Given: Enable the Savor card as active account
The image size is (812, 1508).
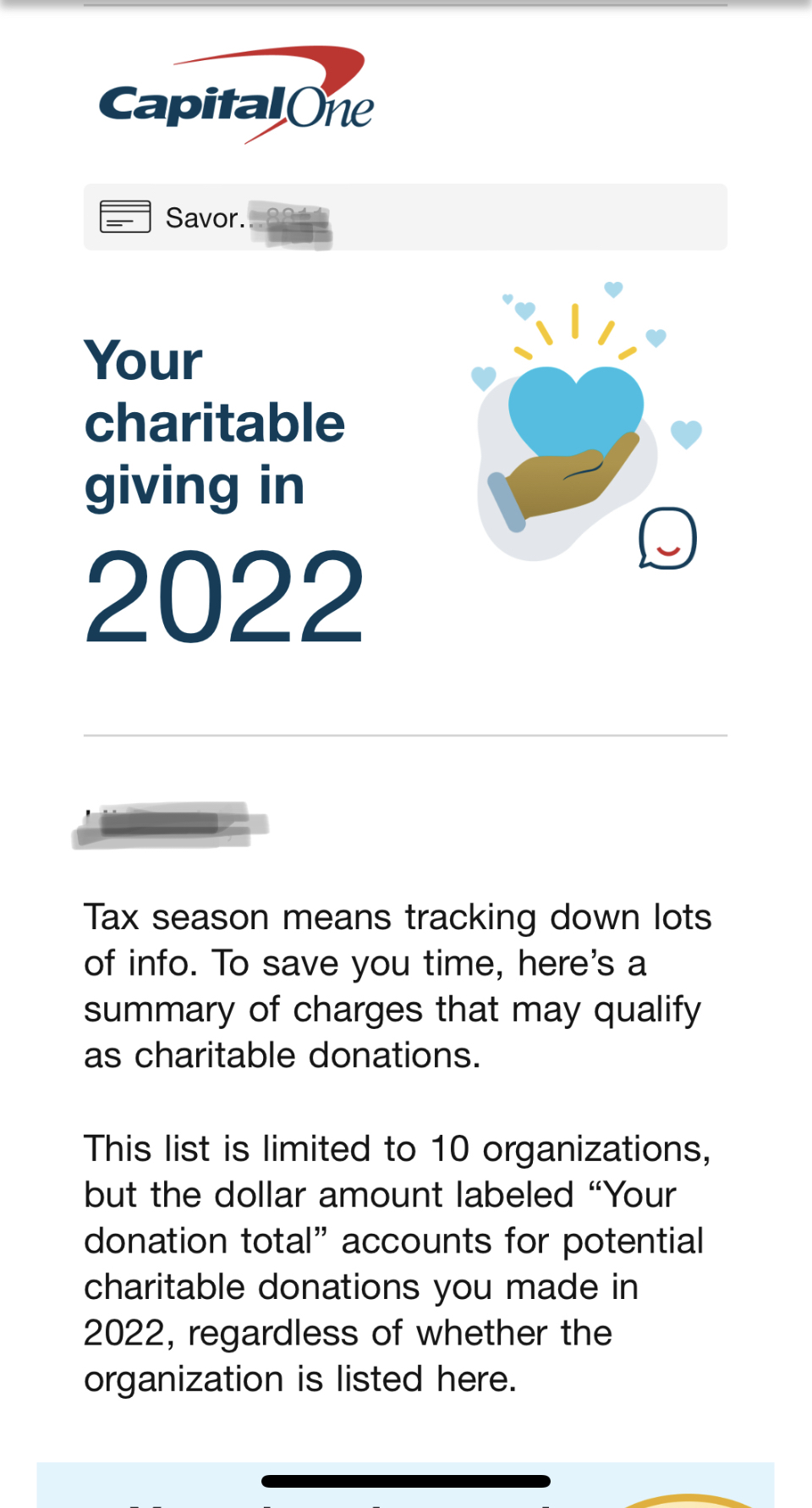Looking at the screenshot, I should 405,217.
